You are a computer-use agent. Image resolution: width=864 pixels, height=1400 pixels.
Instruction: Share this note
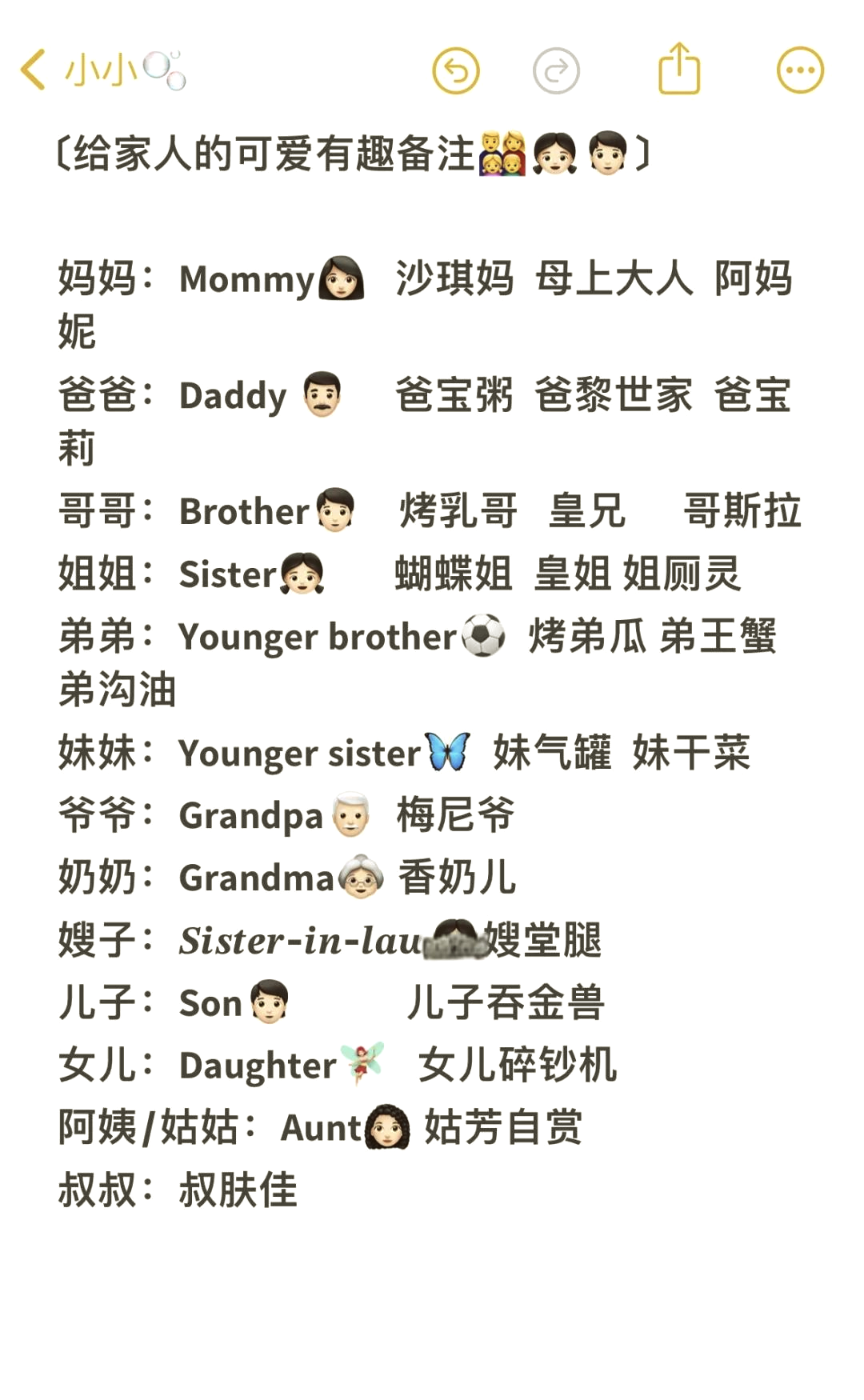[679, 69]
